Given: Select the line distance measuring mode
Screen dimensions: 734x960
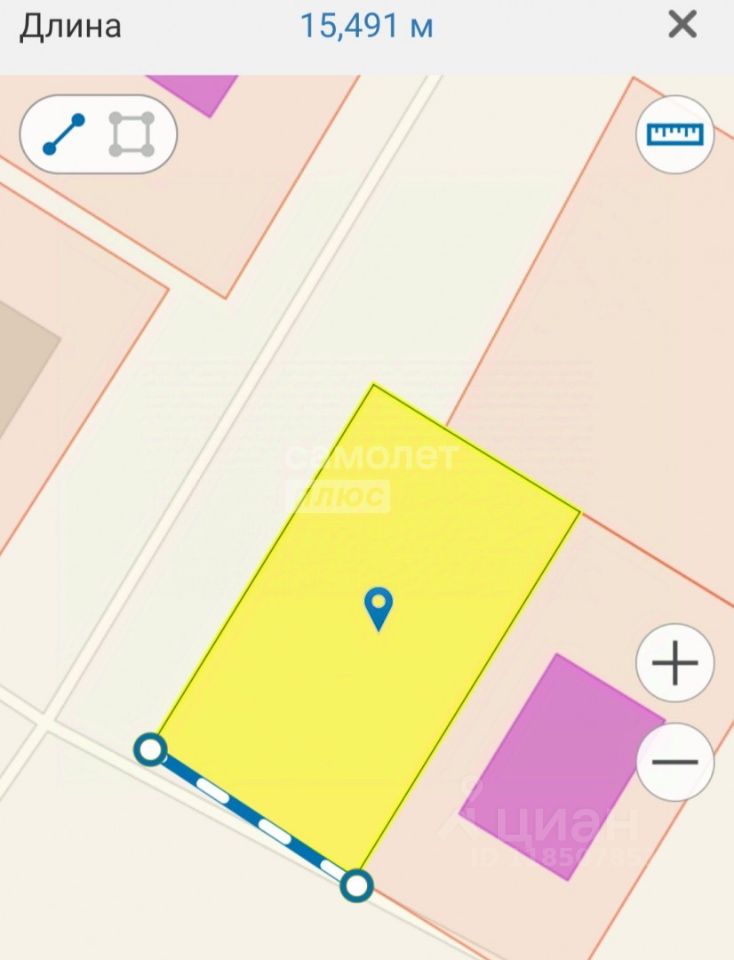Looking at the screenshot, I should click(64, 134).
